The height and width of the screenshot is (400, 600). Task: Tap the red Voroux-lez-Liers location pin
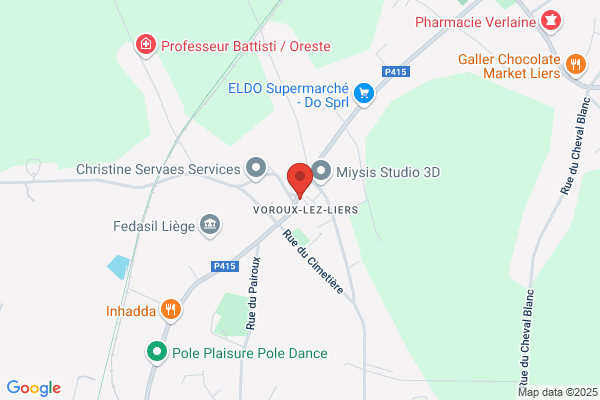pyautogui.click(x=300, y=181)
